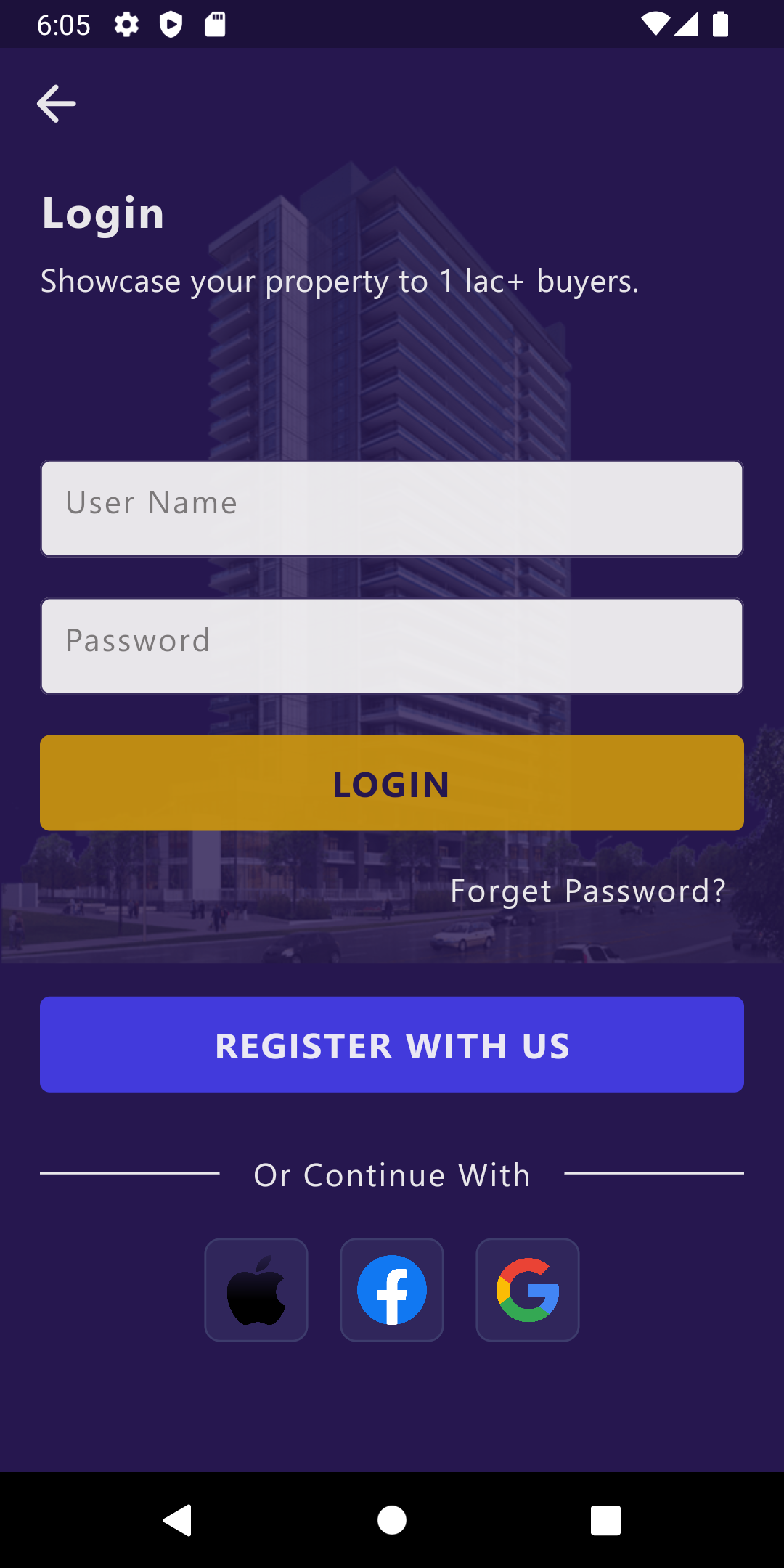Tap the Wi-Fi icon in status bar

[x=656, y=24]
